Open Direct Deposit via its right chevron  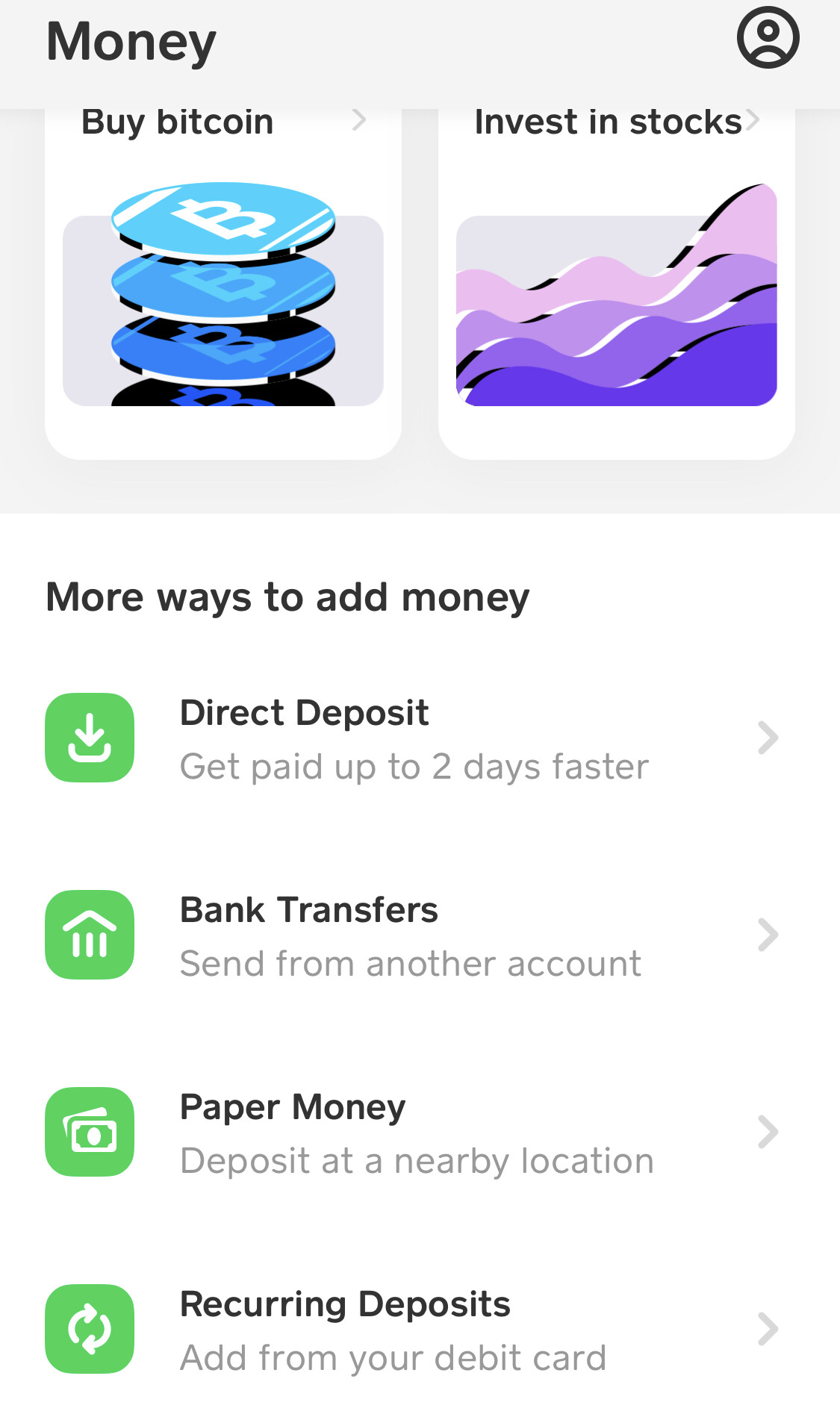click(768, 737)
